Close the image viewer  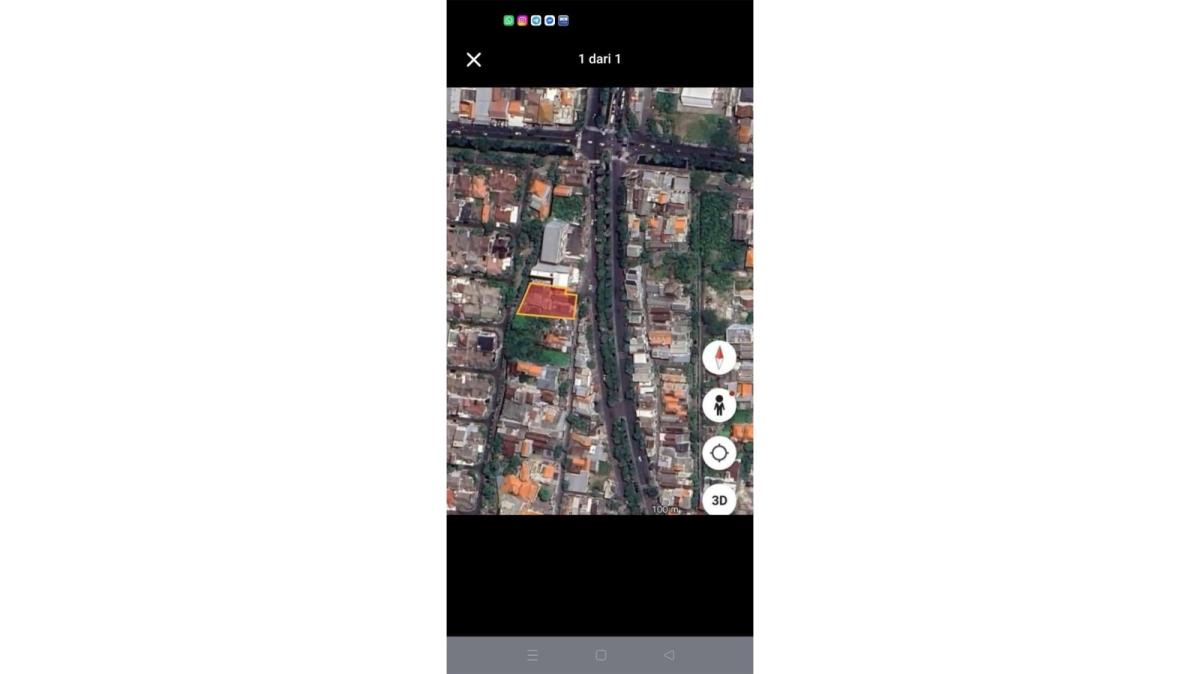(474, 59)
